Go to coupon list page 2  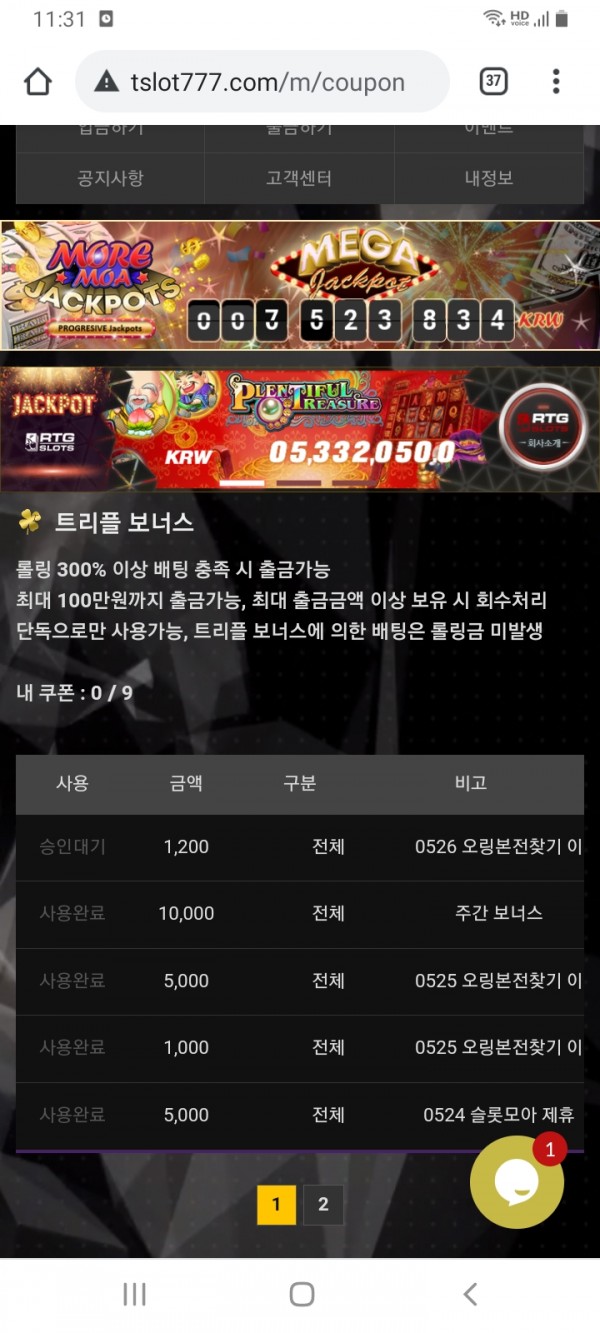click(323, 1205)
